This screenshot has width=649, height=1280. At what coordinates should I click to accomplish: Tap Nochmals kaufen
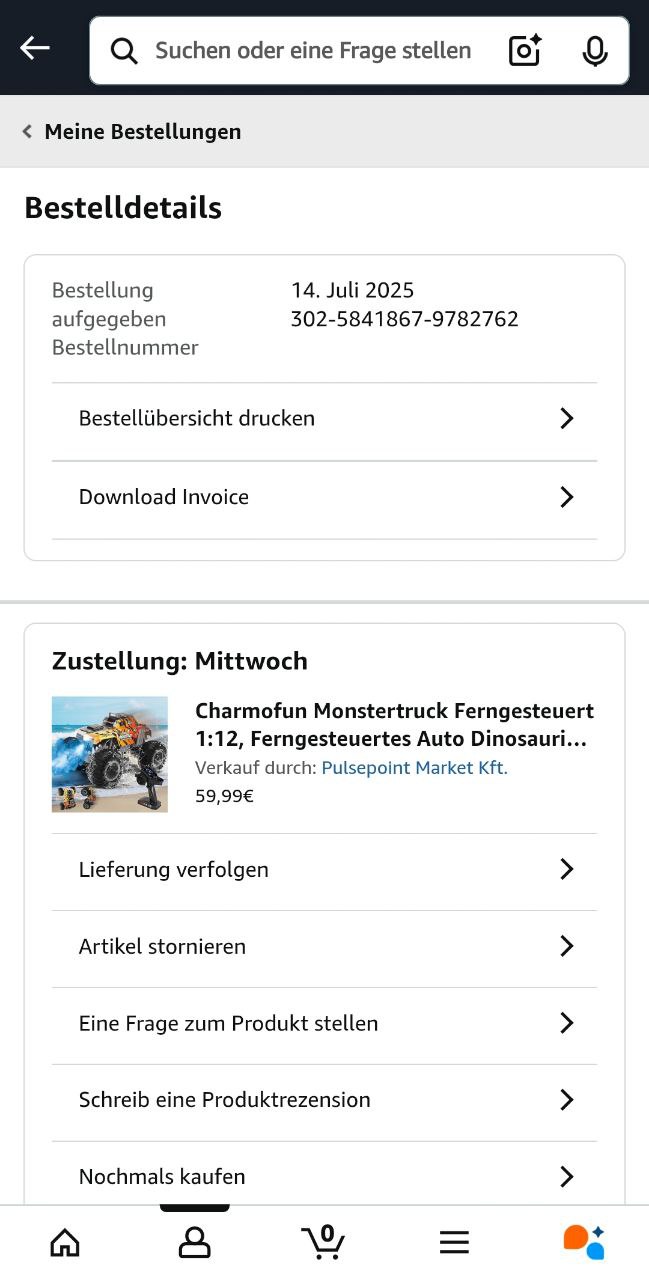click(x=324, y=1177)
